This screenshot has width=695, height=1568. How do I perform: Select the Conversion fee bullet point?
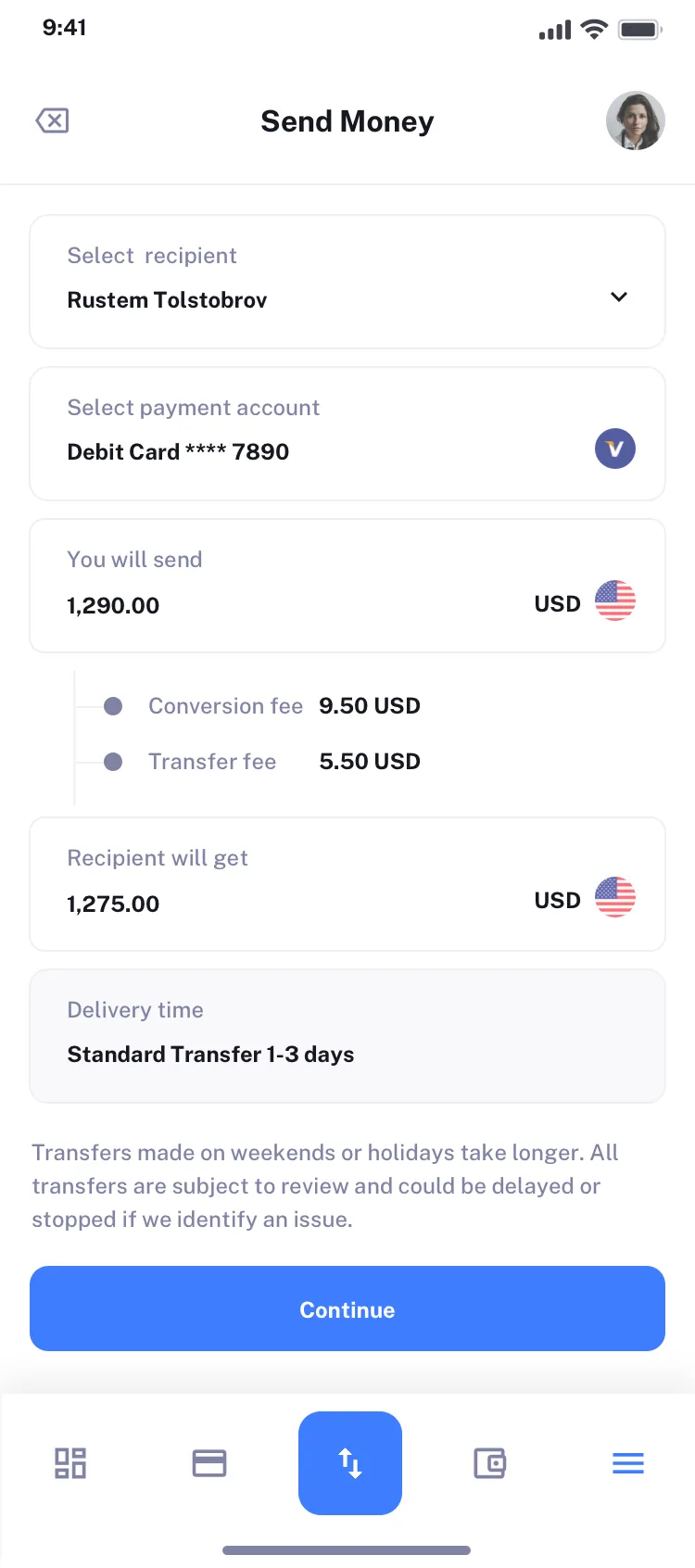tap(112, 706)
